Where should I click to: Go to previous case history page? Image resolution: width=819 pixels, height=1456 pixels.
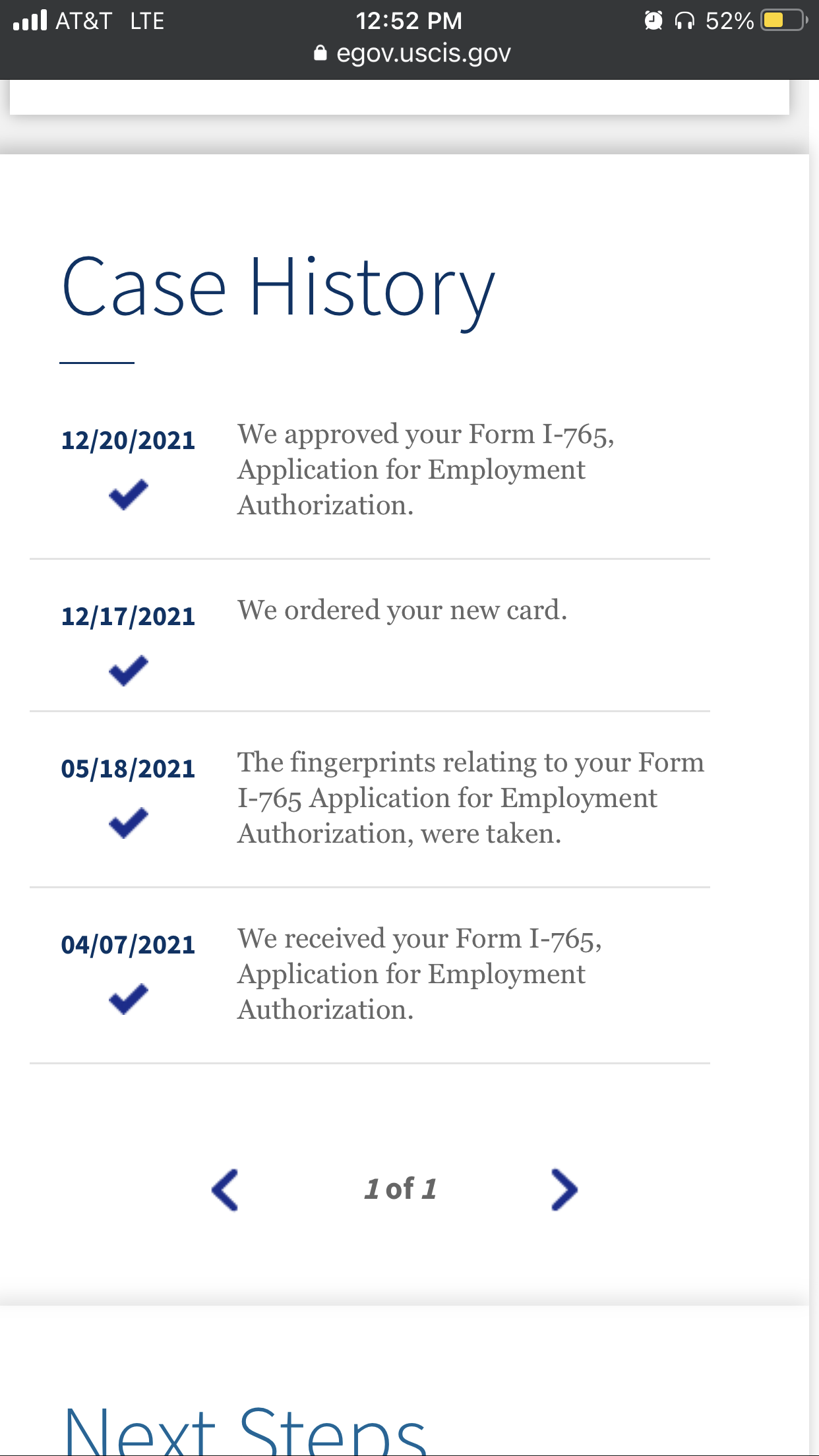click(x=225, y=1190)
